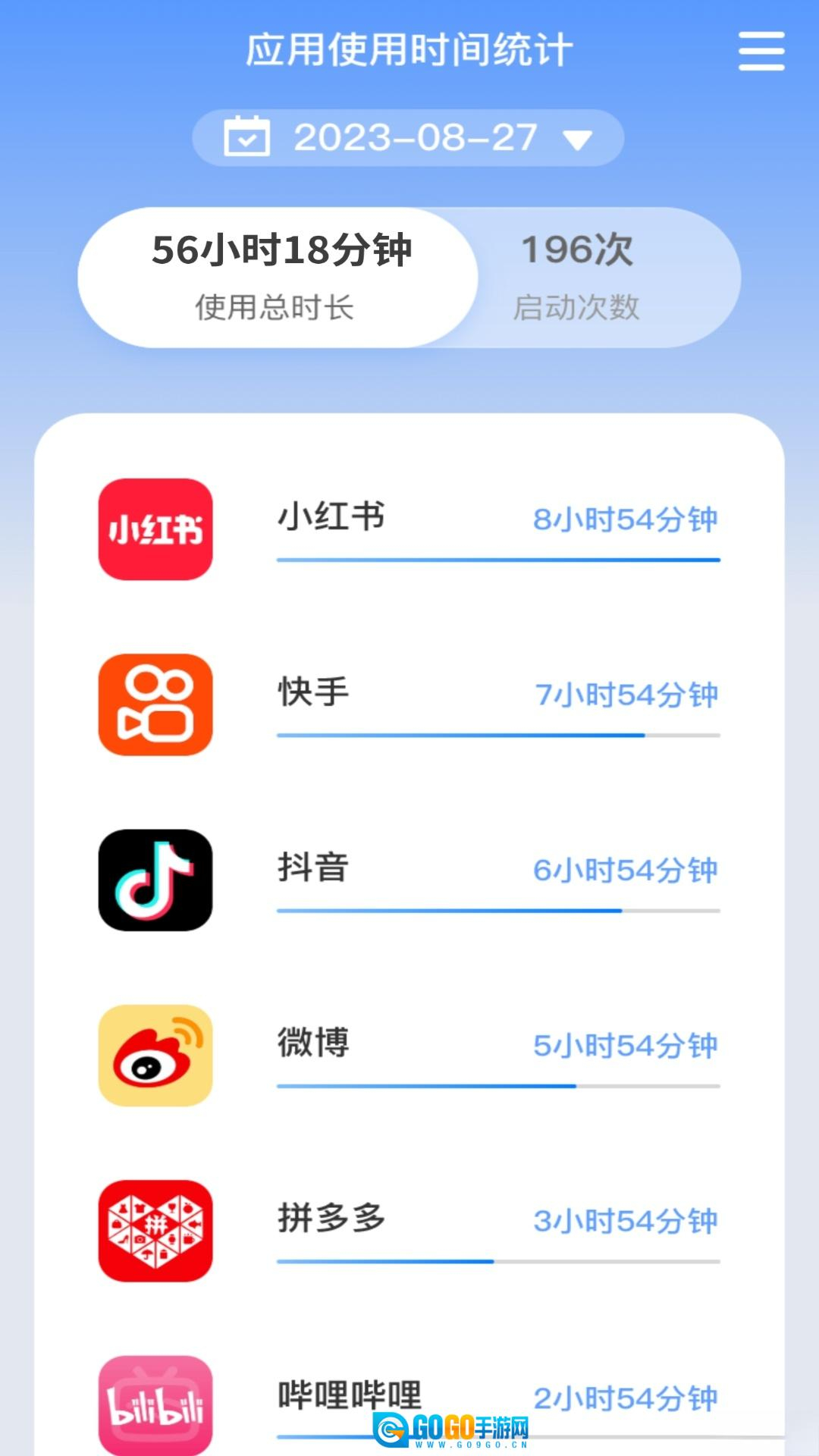
Task: View the 快手 usage row
Action: pyautogui.click(x=409, y=704)
